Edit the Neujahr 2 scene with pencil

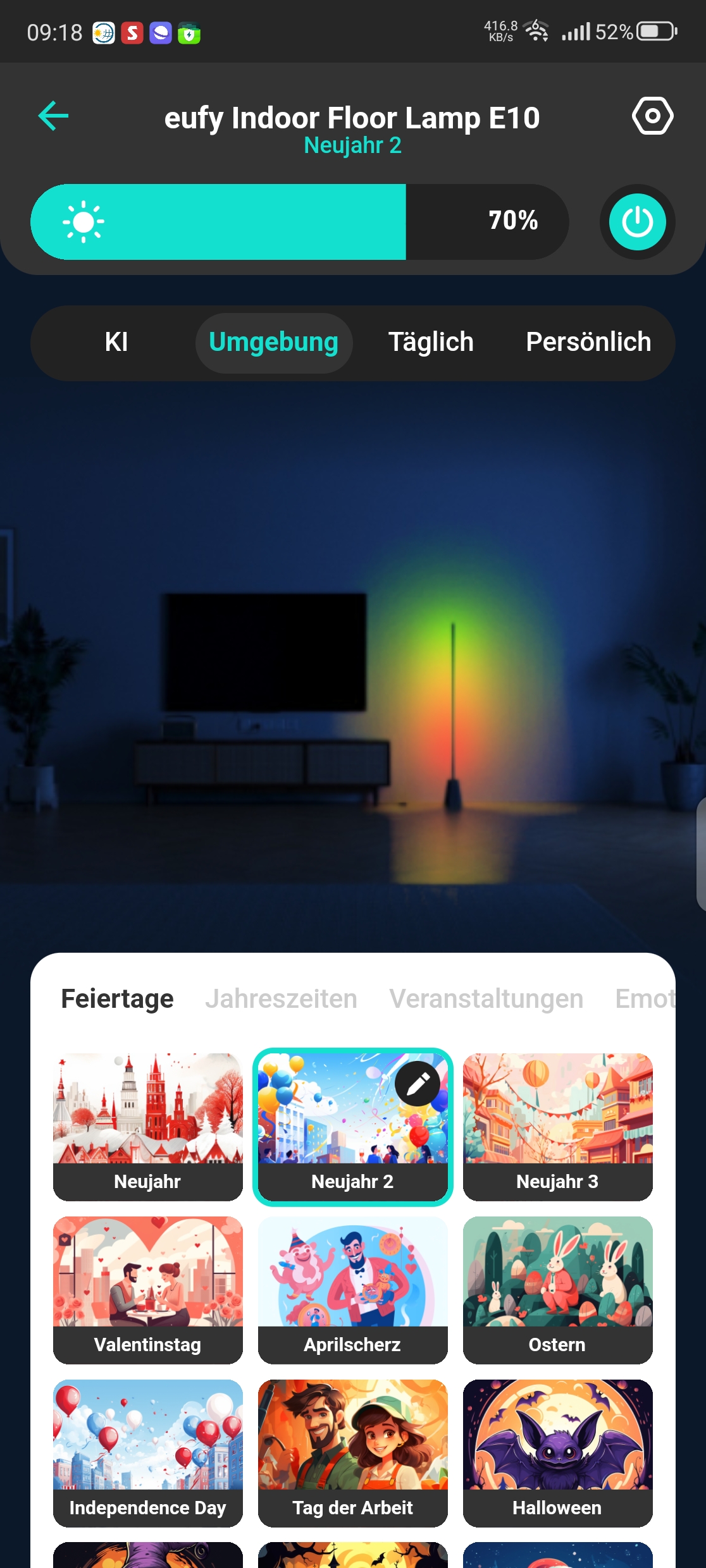[418, 1084]
